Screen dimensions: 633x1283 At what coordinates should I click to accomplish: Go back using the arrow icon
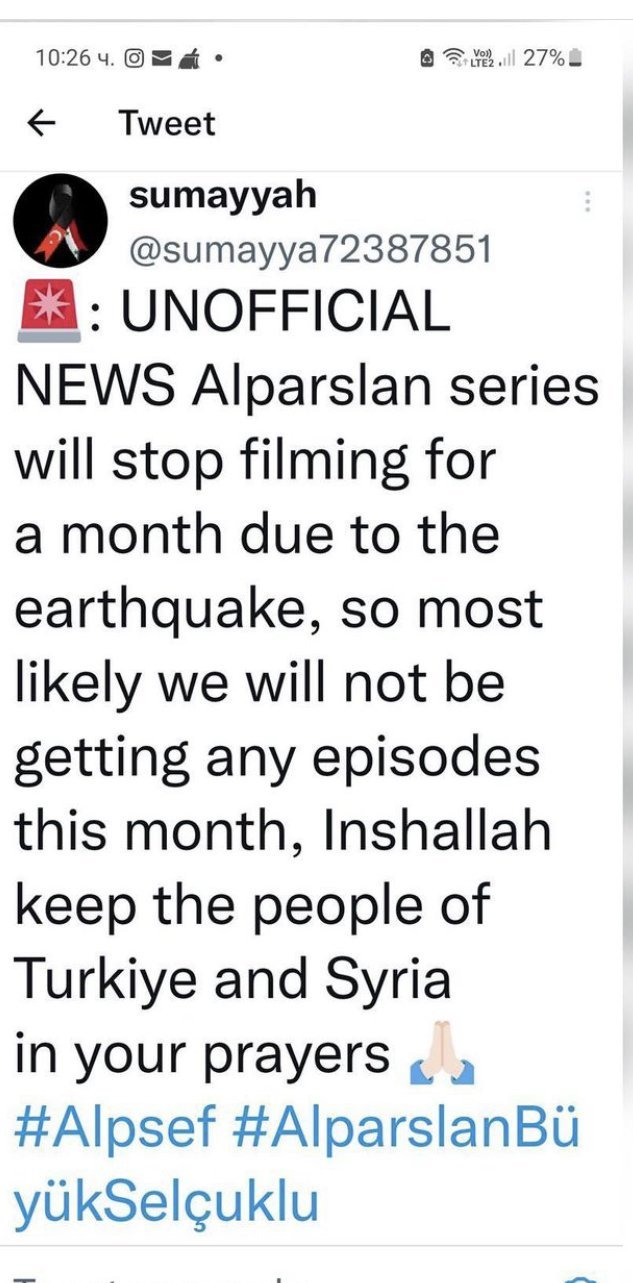pos(41,124)
